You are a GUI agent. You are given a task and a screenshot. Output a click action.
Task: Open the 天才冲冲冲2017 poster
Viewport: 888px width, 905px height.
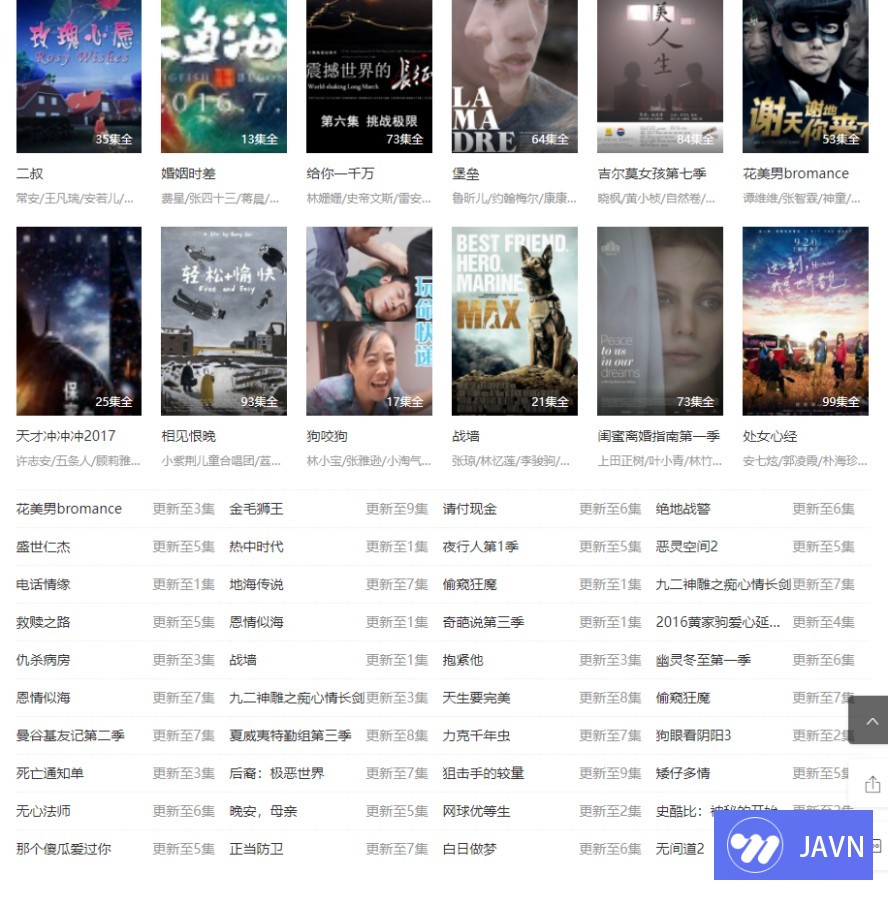point(79,320)
